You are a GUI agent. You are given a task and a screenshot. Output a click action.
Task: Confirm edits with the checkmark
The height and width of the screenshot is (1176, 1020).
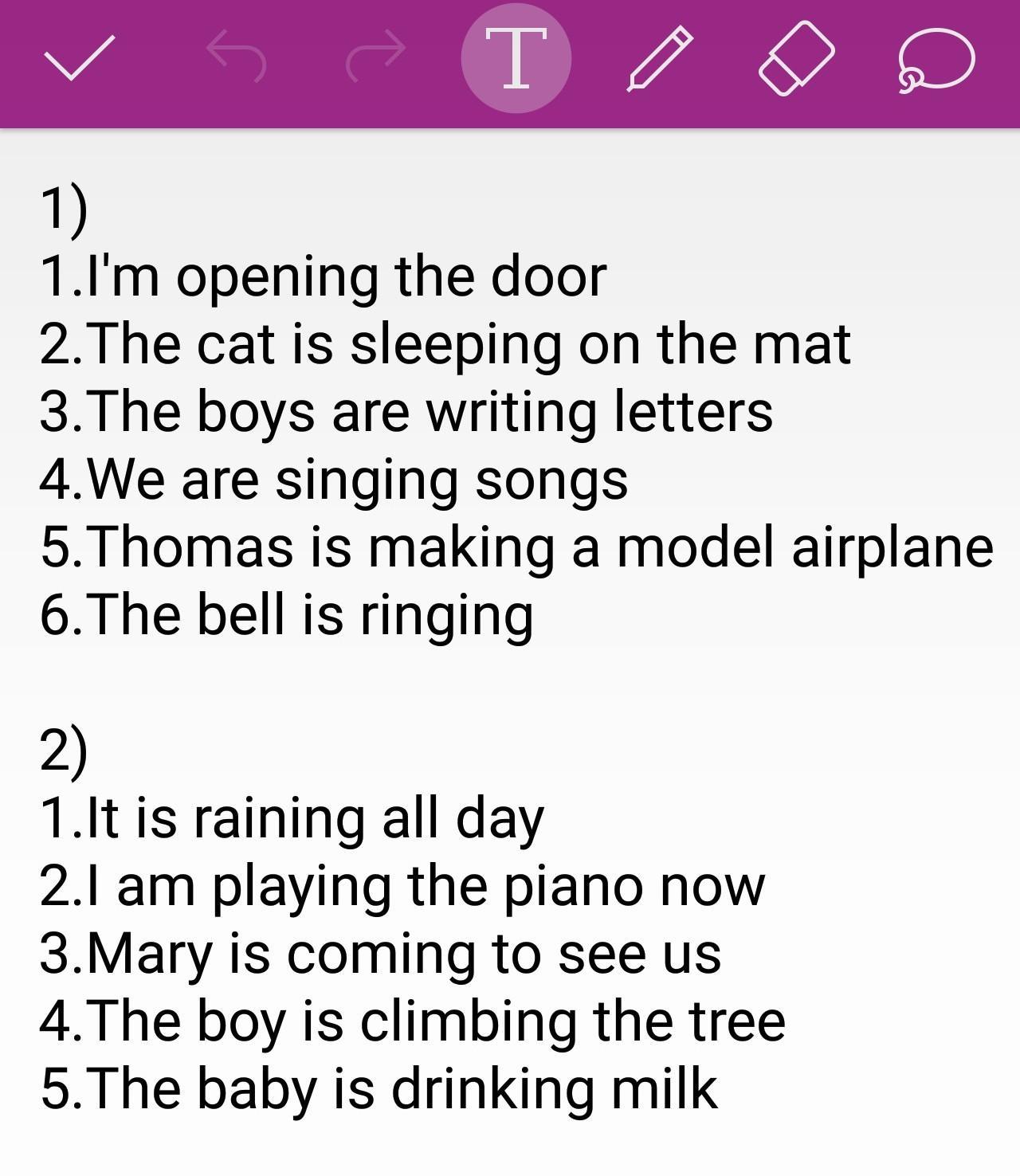point(78,58)
